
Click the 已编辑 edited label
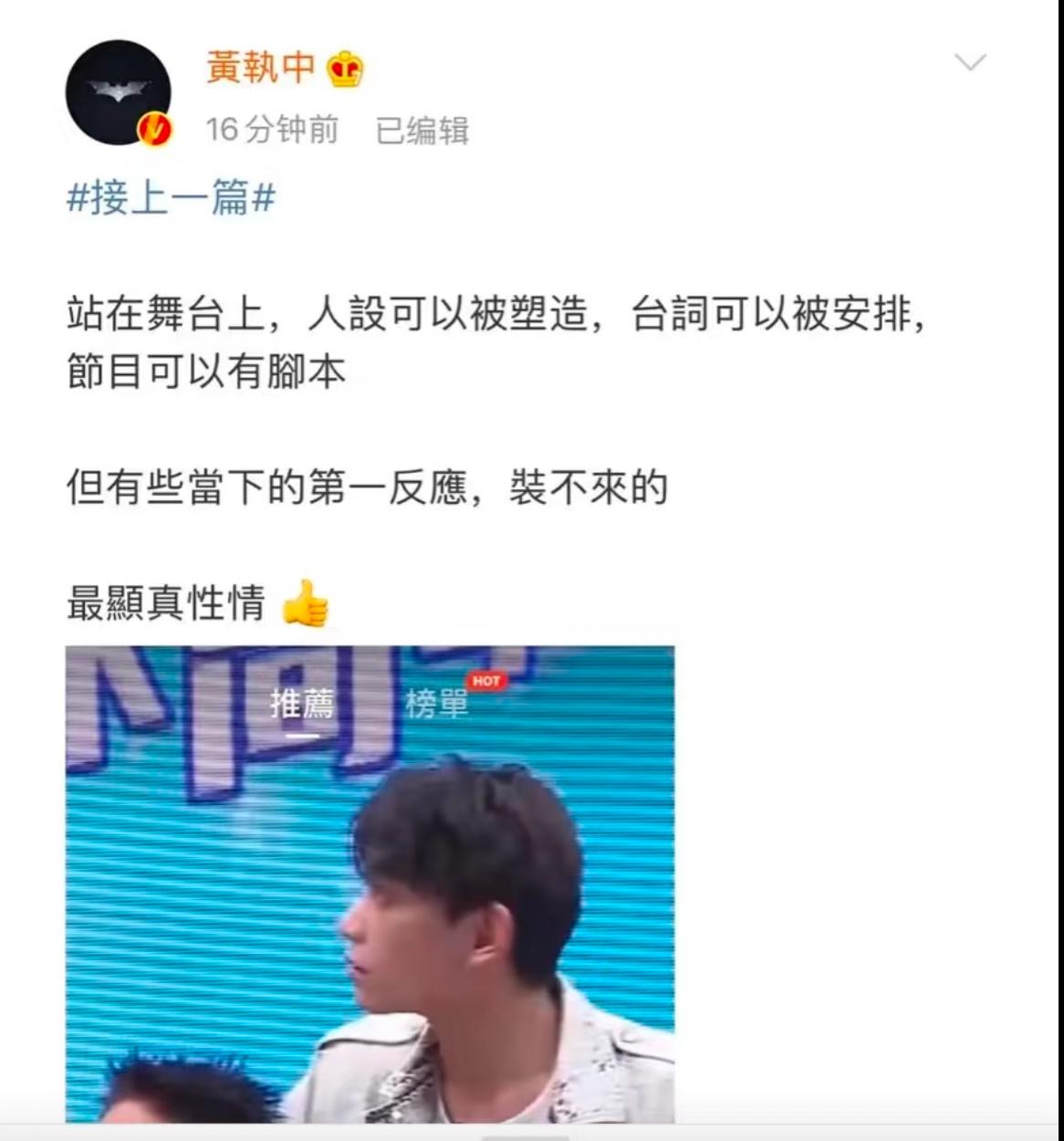(x=422, y=131)
